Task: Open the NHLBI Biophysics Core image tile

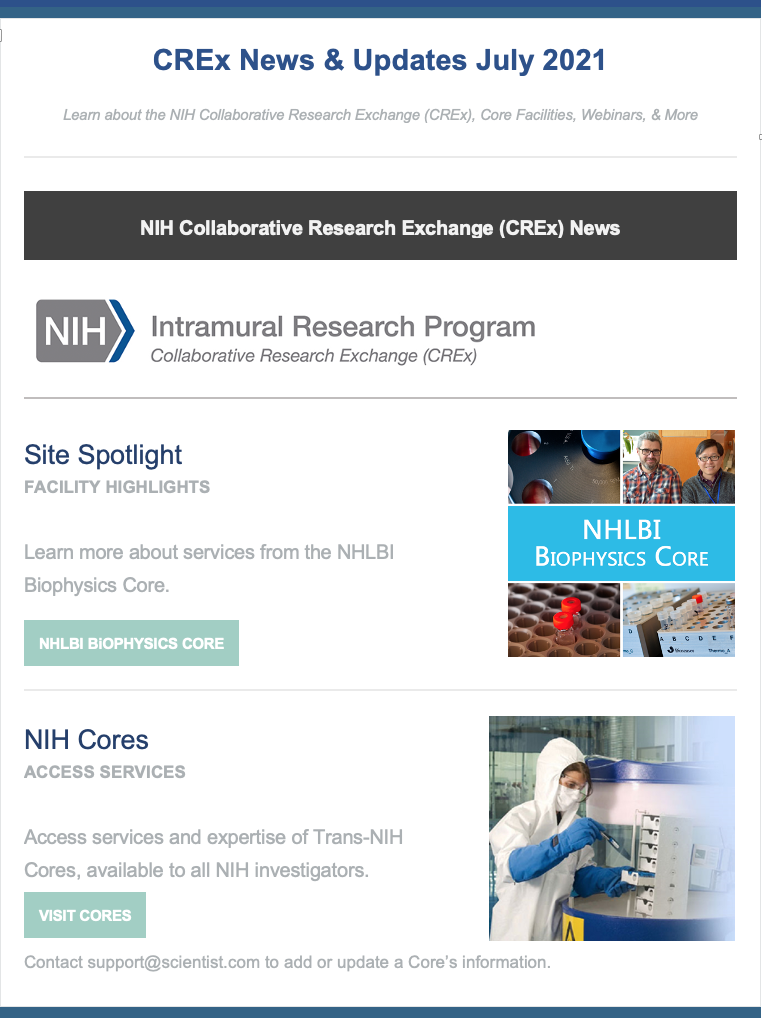Action: coord(621,543)
